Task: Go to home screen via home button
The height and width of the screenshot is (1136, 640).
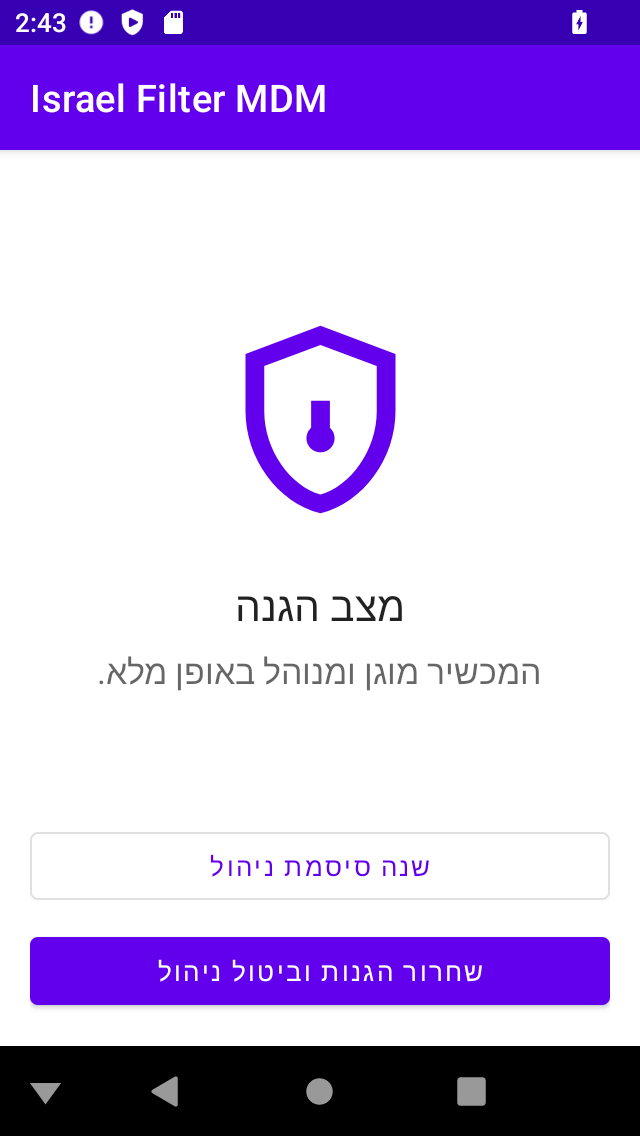Action: pos(320,1091)
